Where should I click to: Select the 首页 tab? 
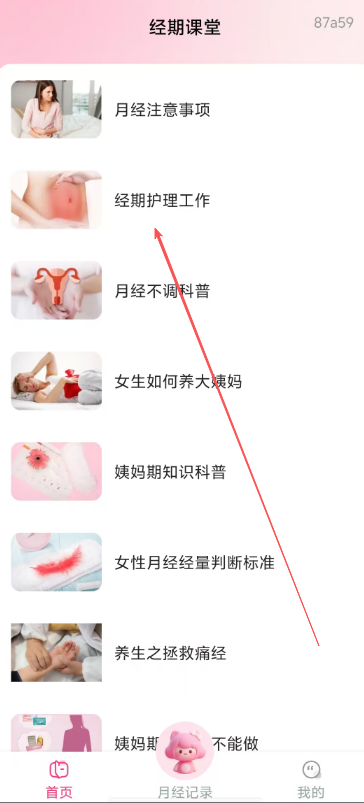pyautogui.click(x=59, y=779)
